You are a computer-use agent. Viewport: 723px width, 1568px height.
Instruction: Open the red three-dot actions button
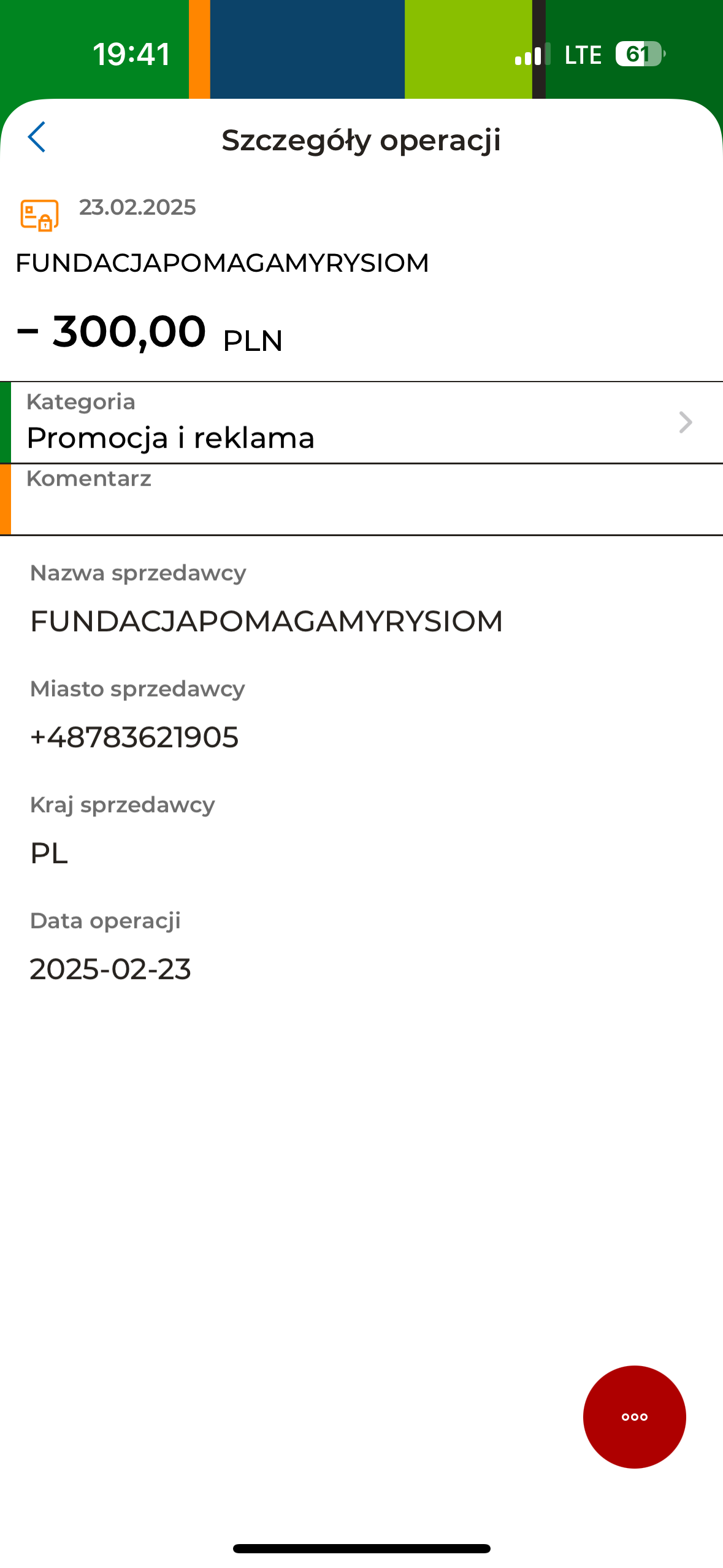634,1416
